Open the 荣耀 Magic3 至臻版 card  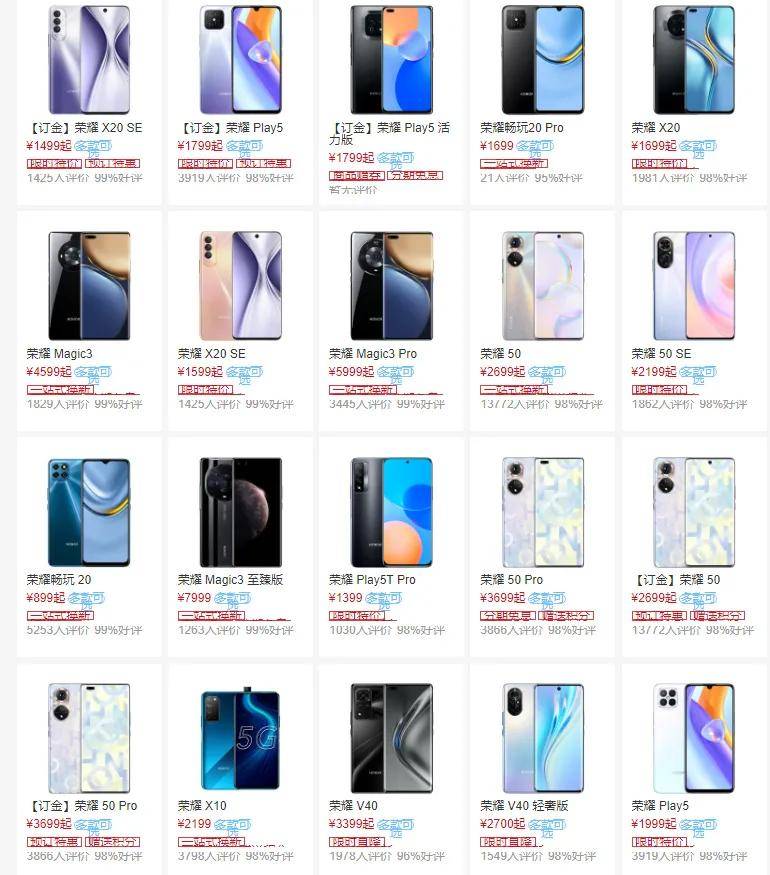pos(240,512)
